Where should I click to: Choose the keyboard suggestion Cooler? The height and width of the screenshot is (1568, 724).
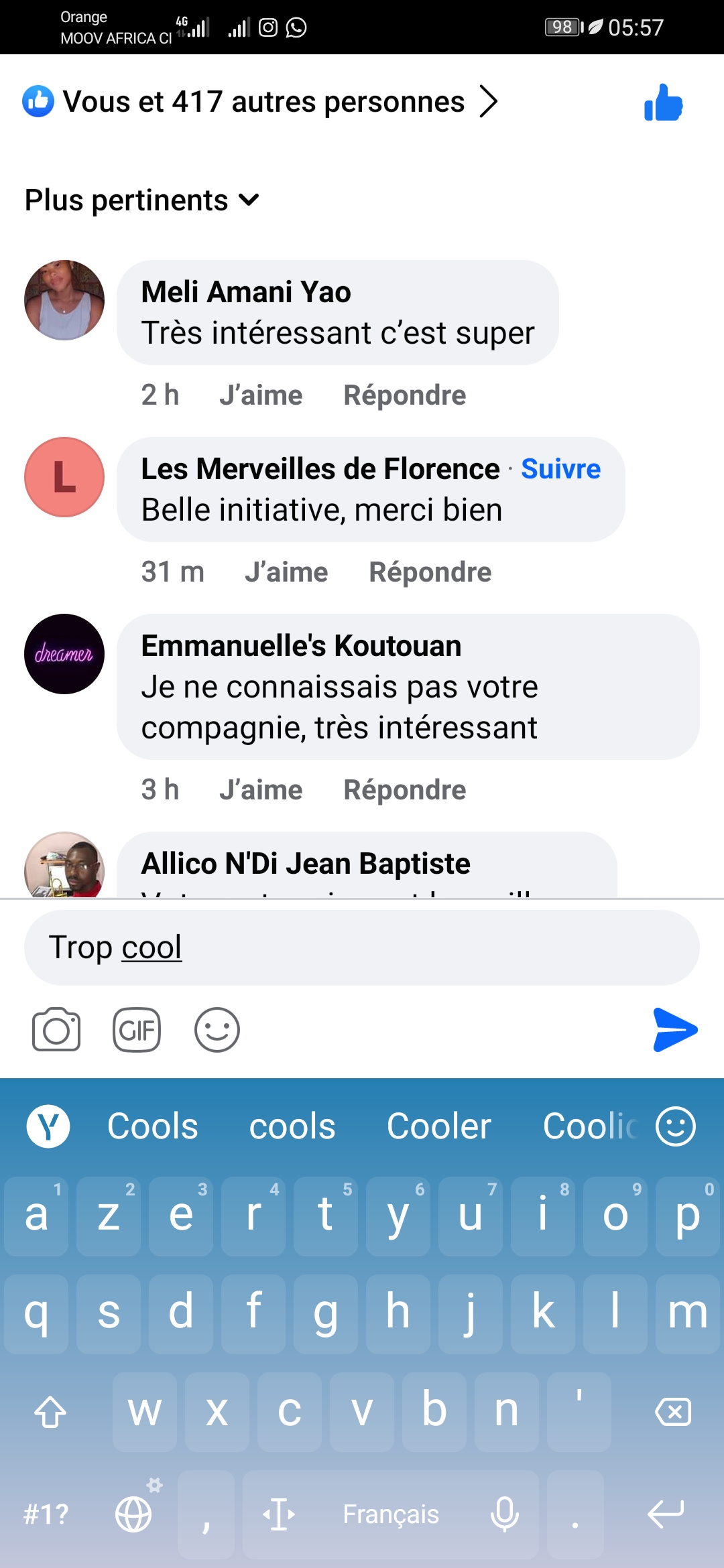click(x=439, y=1126)
